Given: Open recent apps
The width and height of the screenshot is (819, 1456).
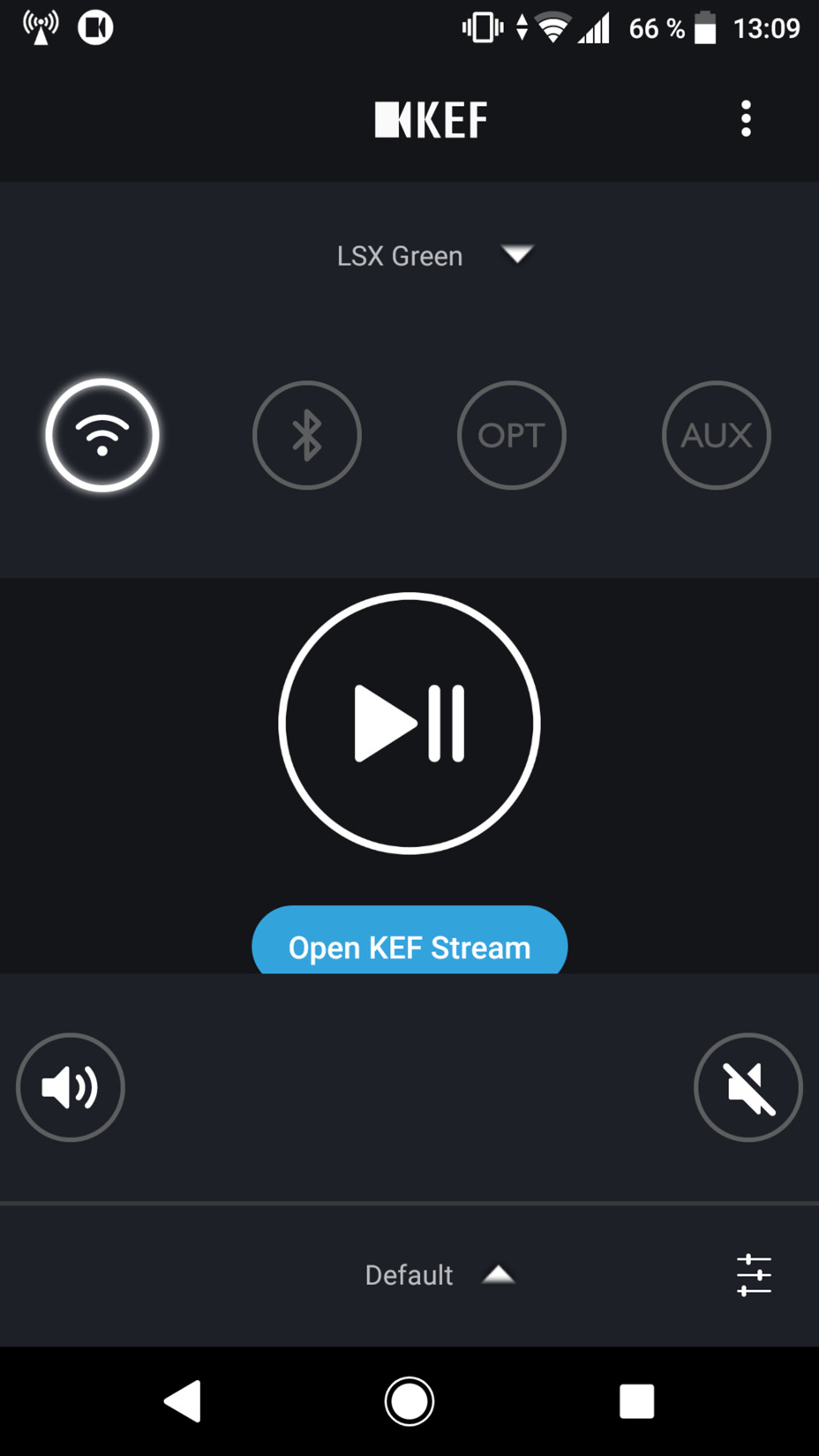Looking at the screenshot, I should tap(636, 1400).
